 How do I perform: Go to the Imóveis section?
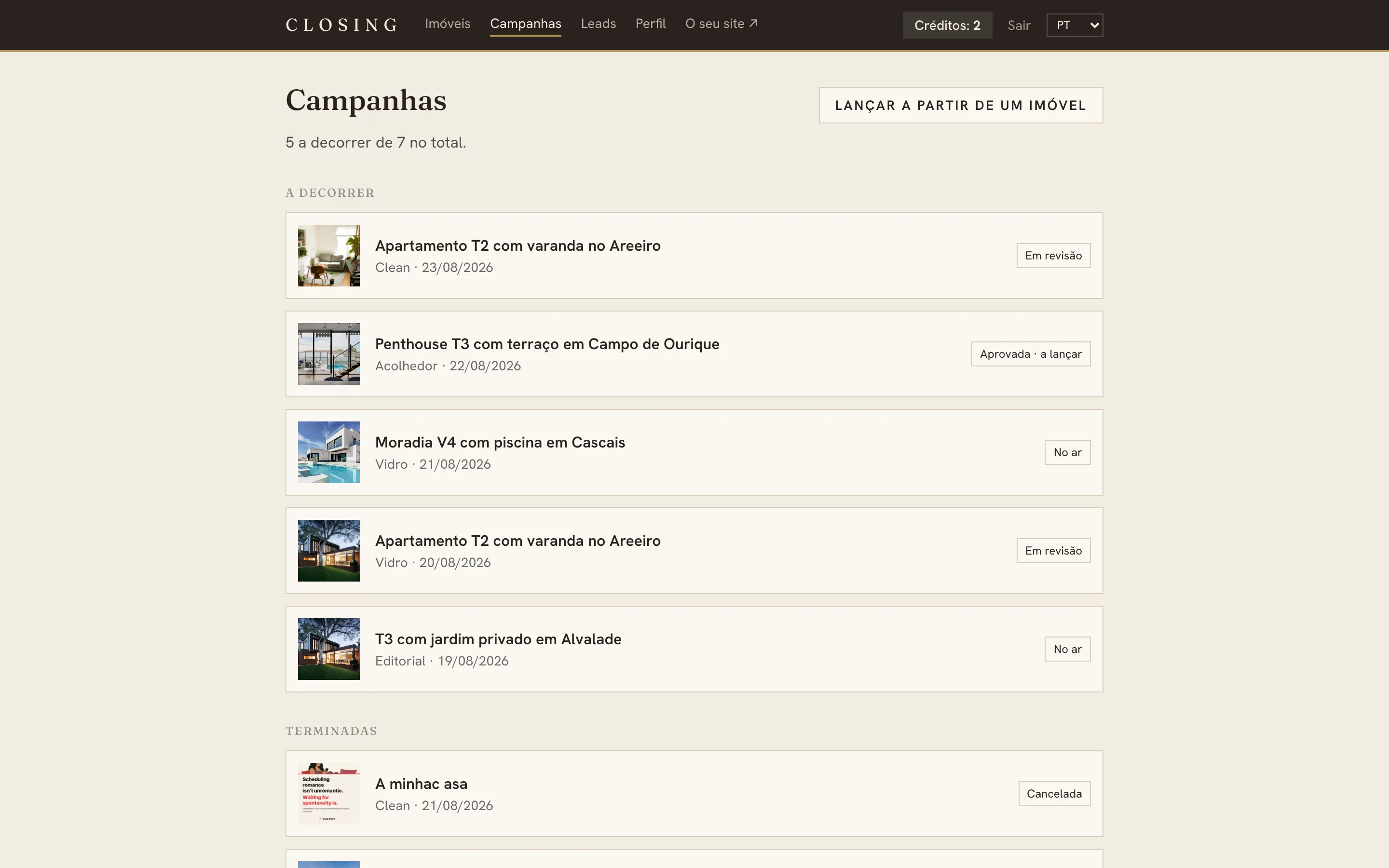coord(447,24)
